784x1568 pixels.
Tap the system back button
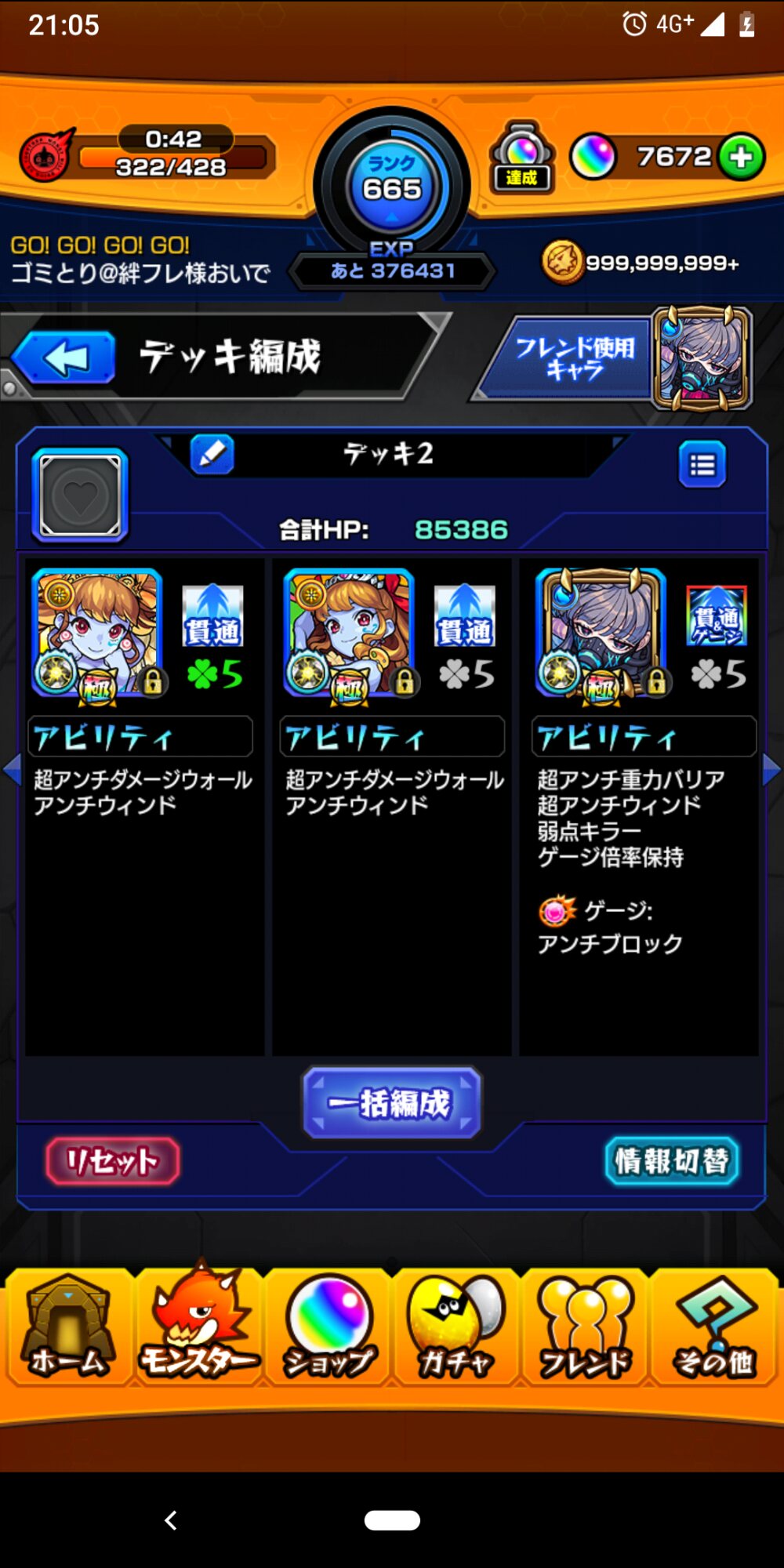click(171, 1520)
